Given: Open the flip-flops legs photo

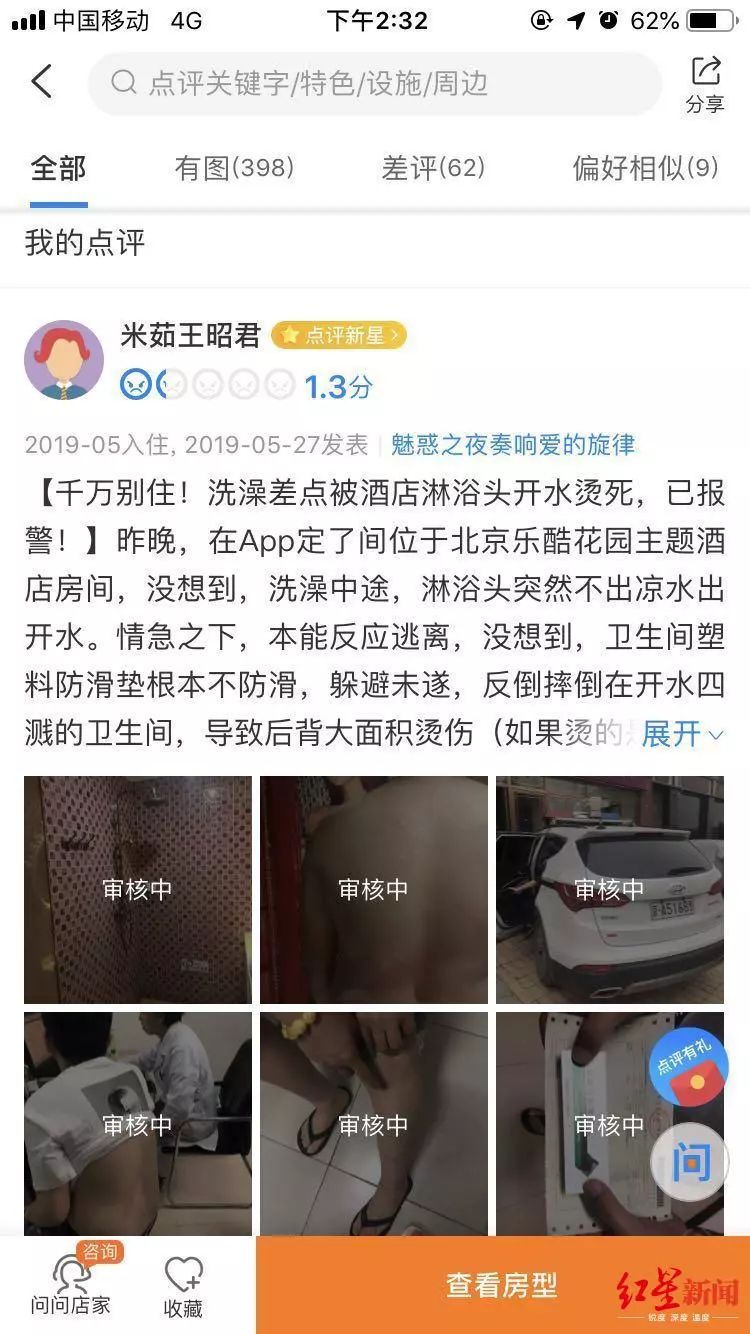Looking at the screenshot, I should 374,1124.
